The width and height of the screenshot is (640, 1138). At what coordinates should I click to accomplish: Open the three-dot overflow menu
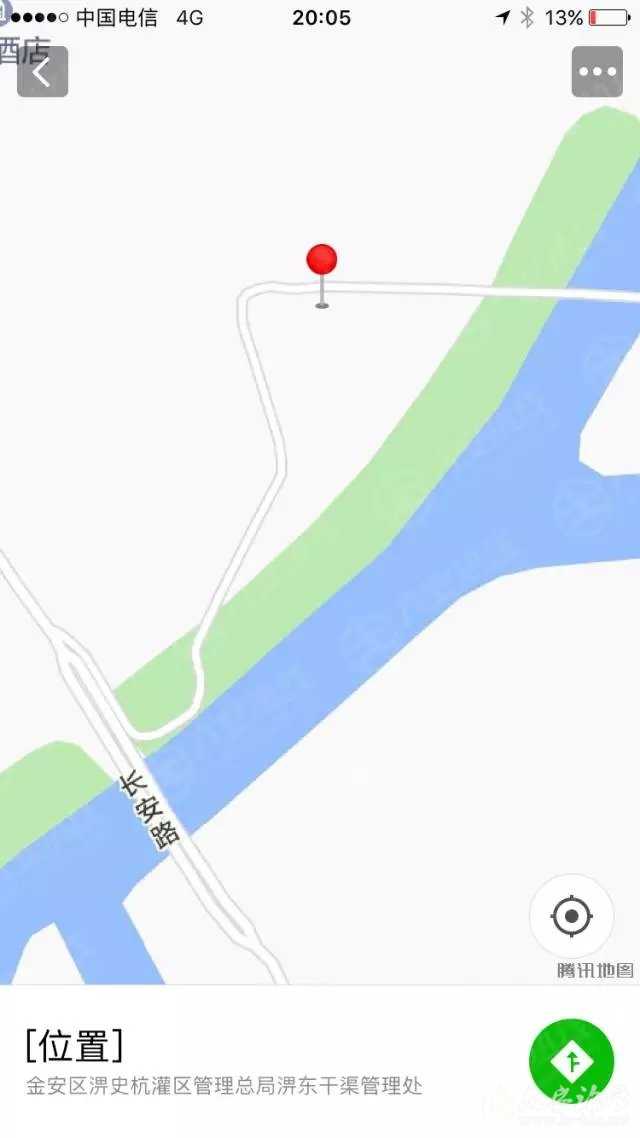pos(597,72)
